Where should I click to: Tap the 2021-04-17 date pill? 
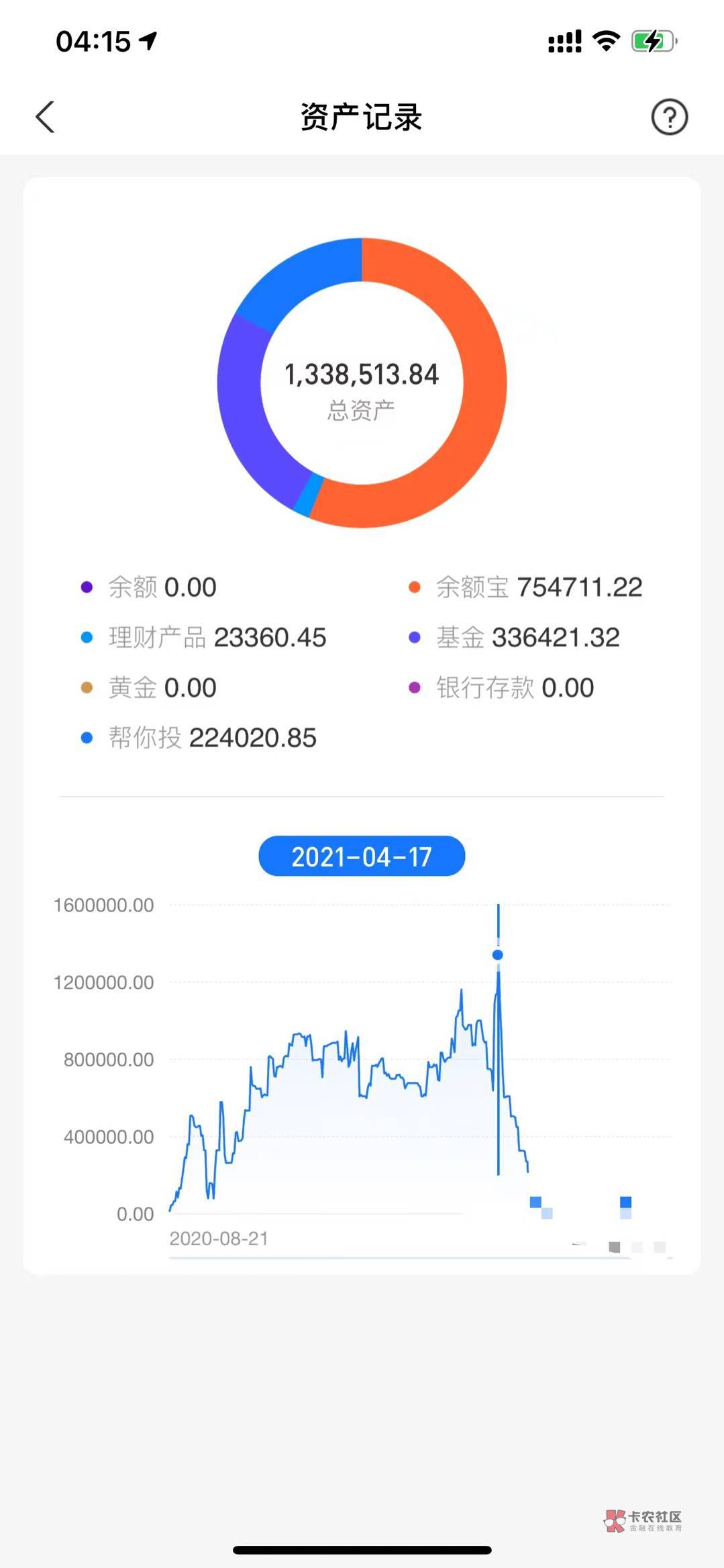pyautogui.click(x=362, y=856)
